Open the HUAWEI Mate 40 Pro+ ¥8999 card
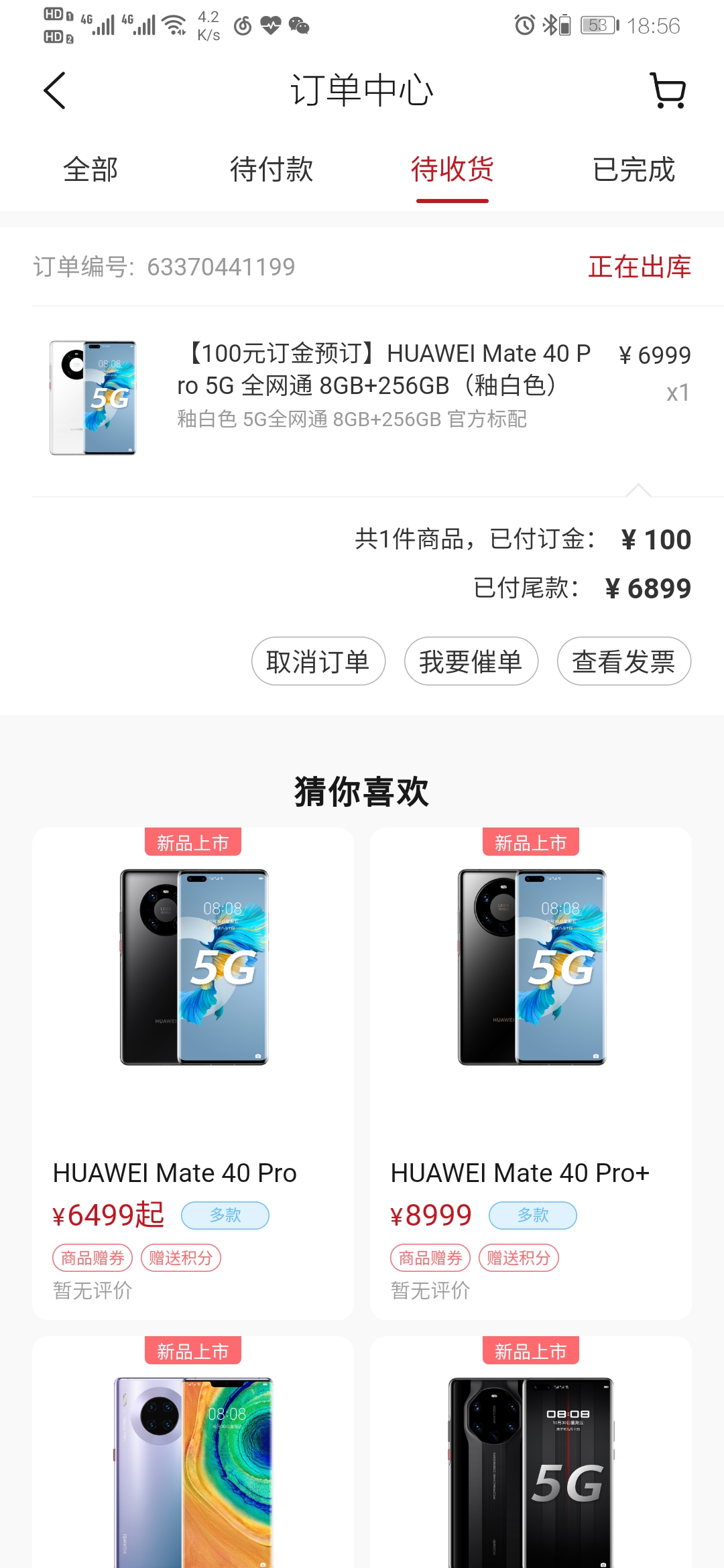This screenshot has height=1568, width=724. coord(531,1072)
